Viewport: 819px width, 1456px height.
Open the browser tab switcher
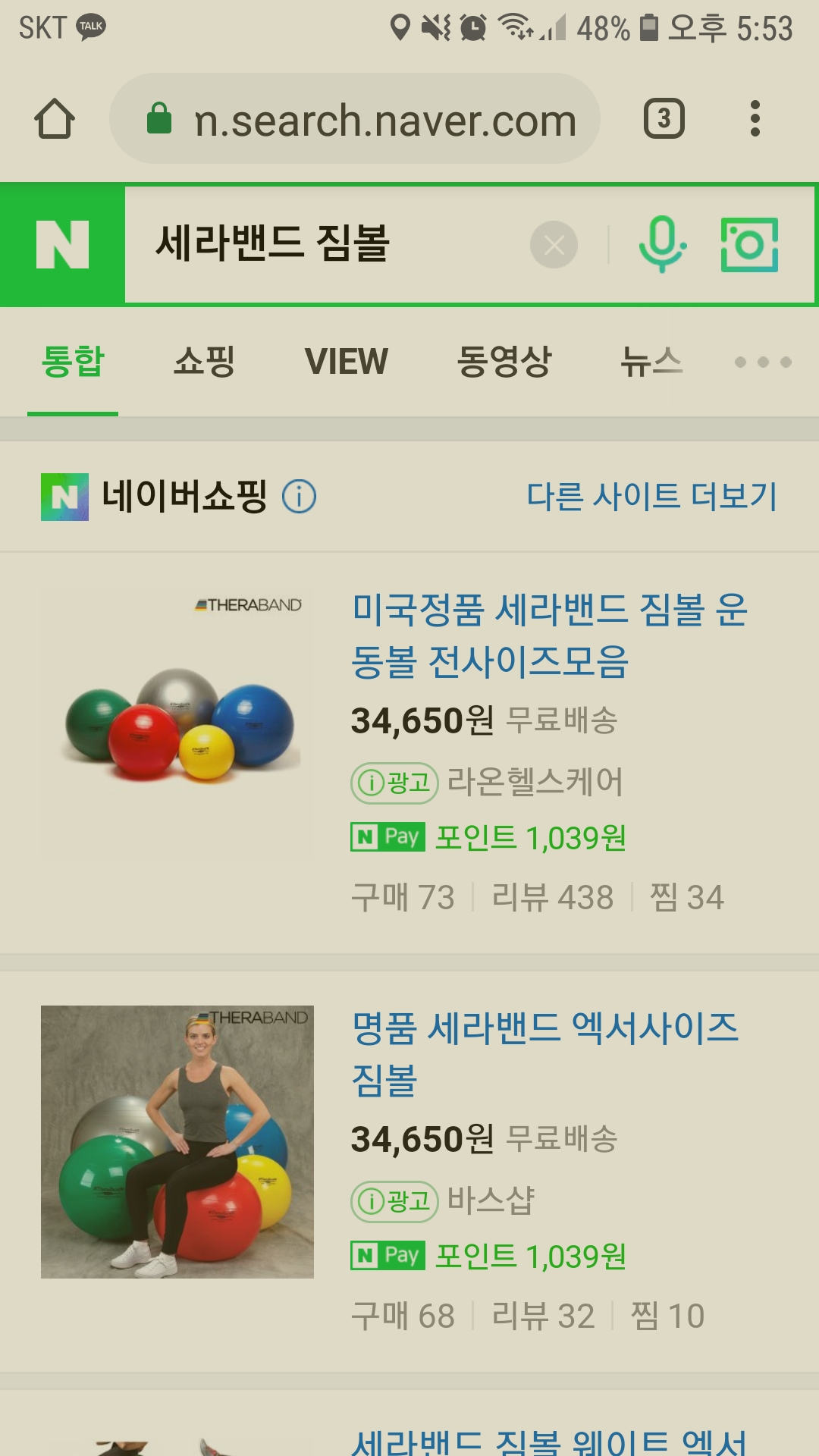[x=664, y=119]
